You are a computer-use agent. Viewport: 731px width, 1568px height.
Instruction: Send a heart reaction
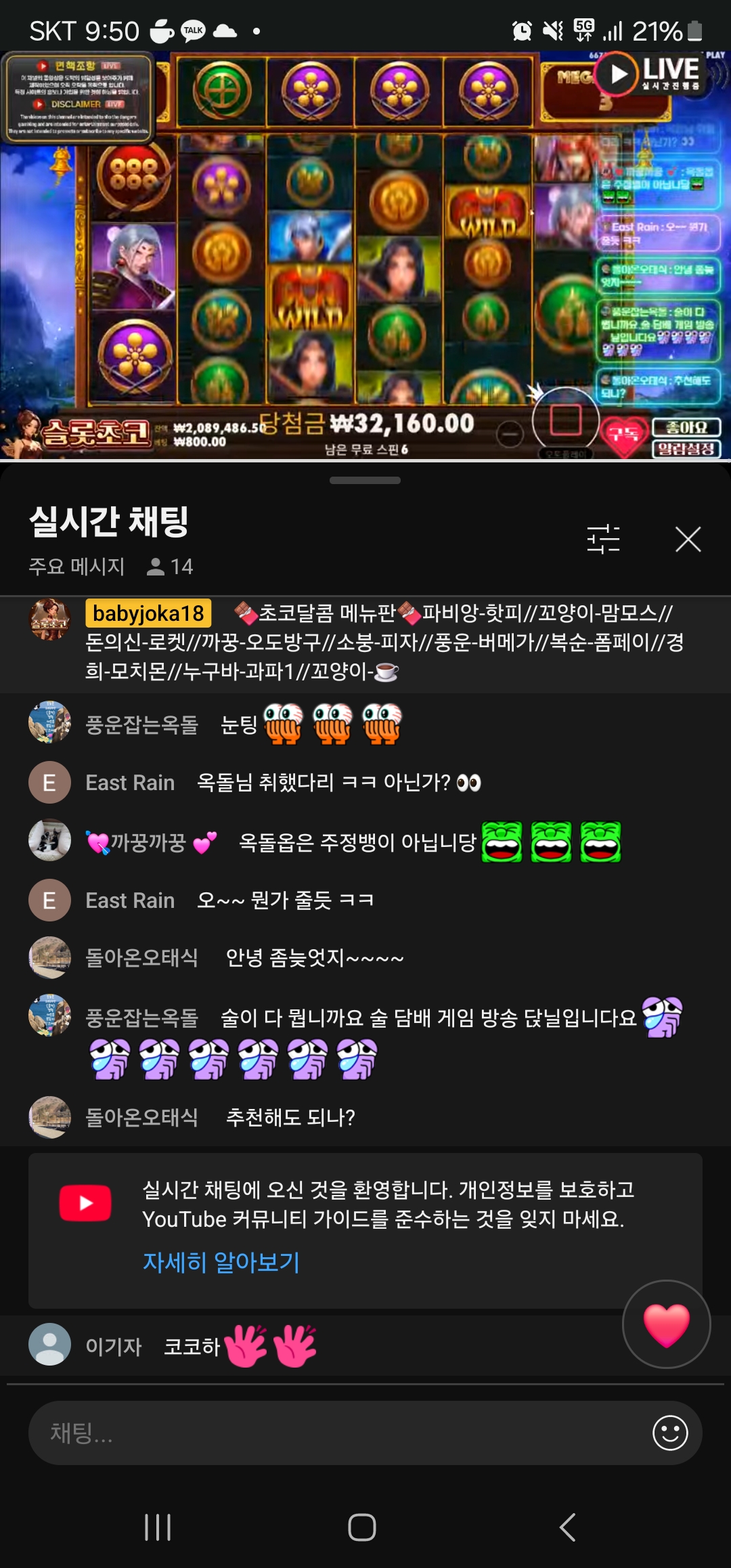666,1324
